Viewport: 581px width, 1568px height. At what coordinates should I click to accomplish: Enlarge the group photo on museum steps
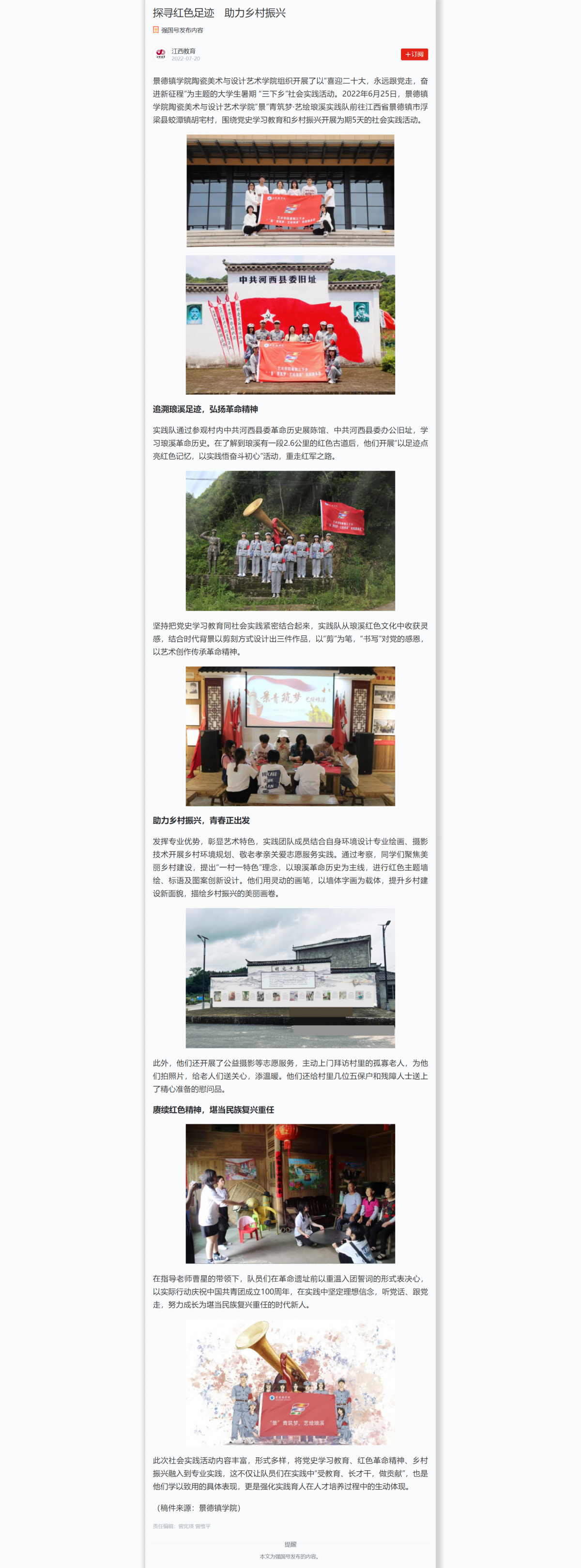click(290, 191)
